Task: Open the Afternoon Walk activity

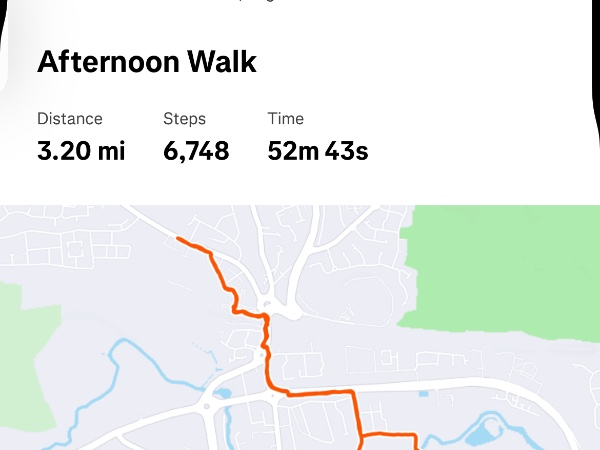Action: pyautogui.click(x=147, y=63)
